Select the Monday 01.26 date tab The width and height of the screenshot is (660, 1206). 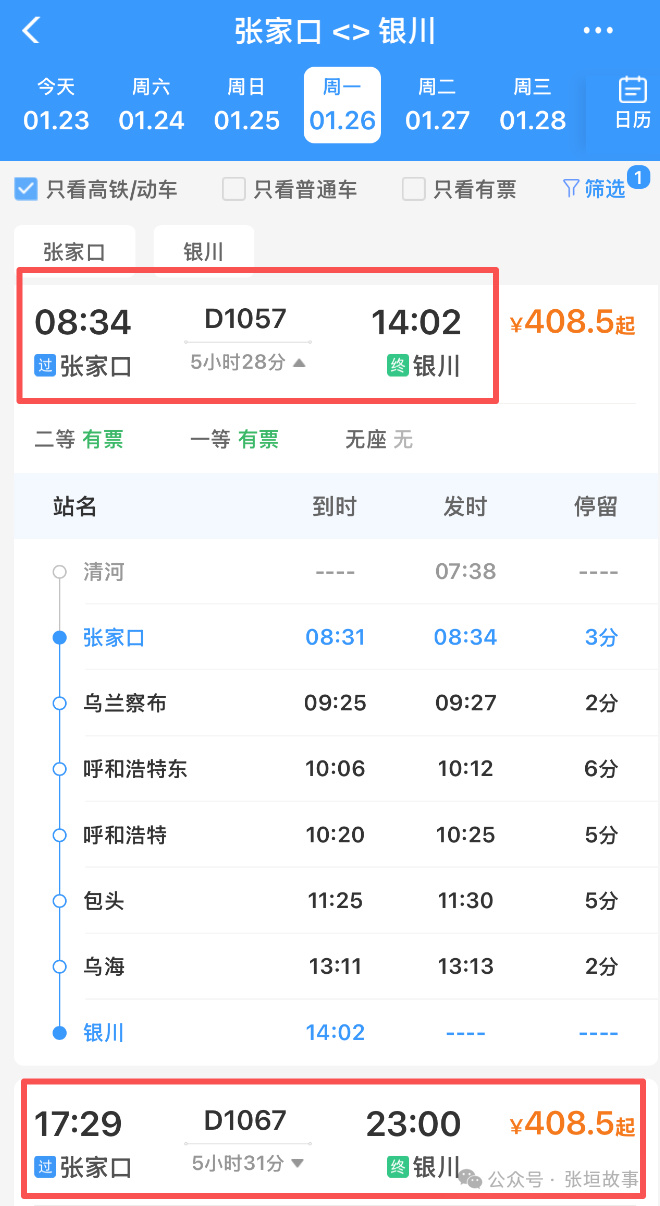pyautogui.click(x=342, y=106)
